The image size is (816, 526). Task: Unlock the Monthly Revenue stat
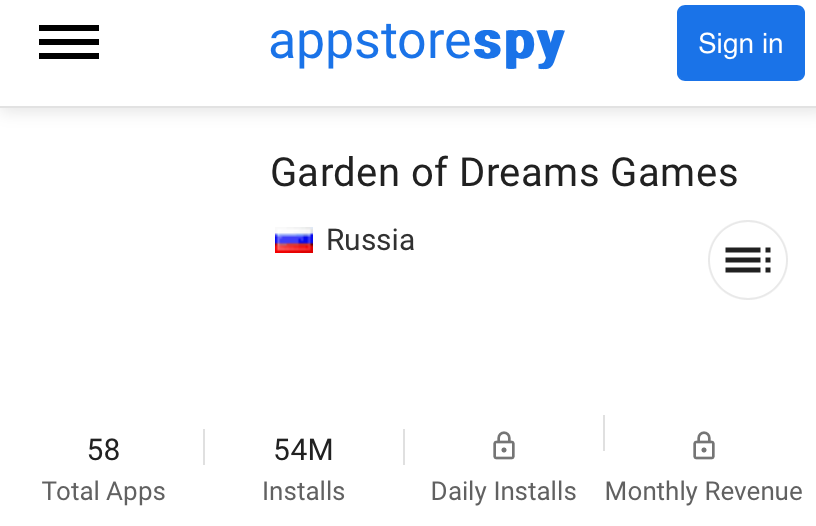pyautogui.click(x=704, y=446)
